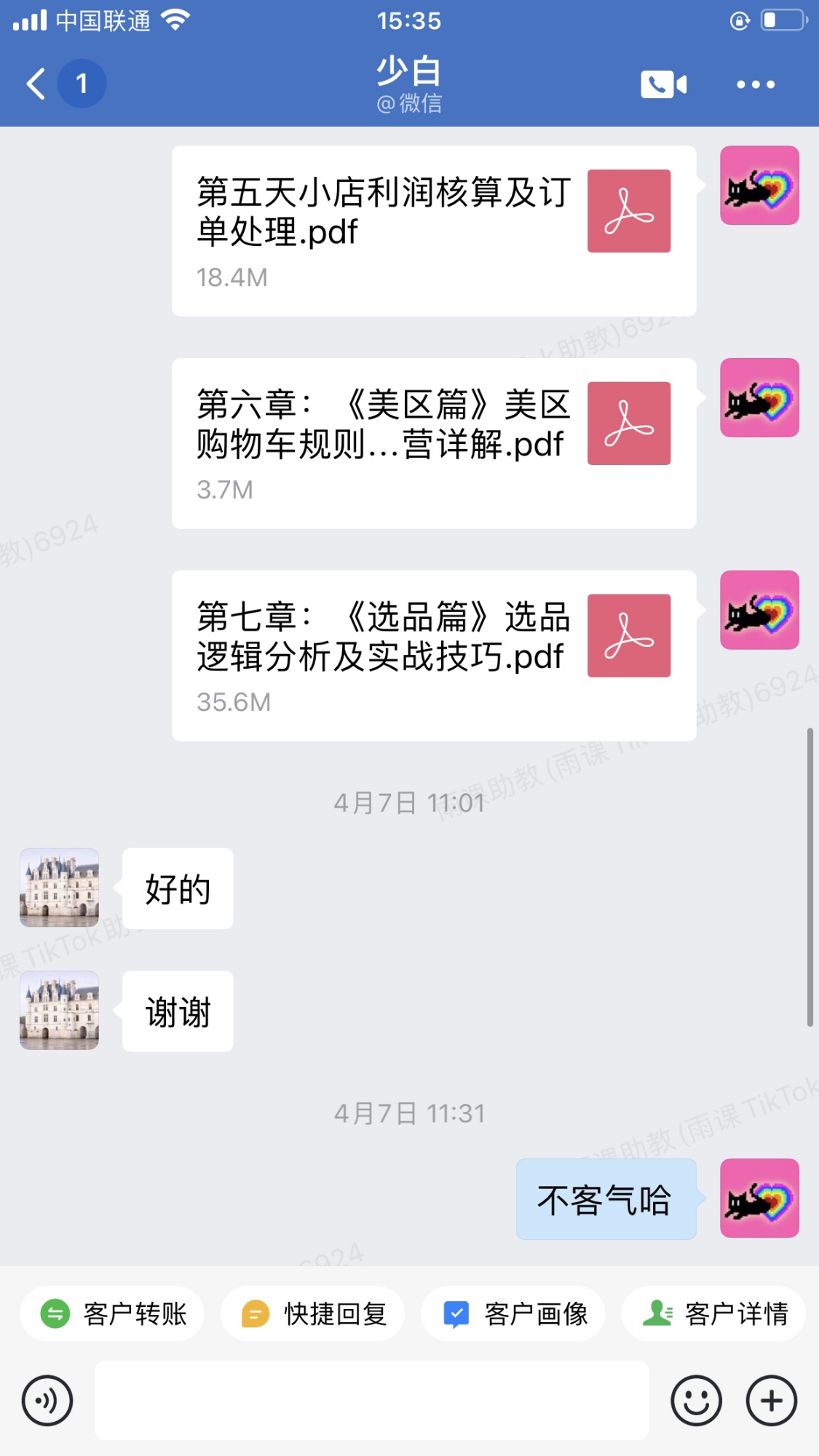Tap the 不客气哈 message bubble

tap(605, 1199)
